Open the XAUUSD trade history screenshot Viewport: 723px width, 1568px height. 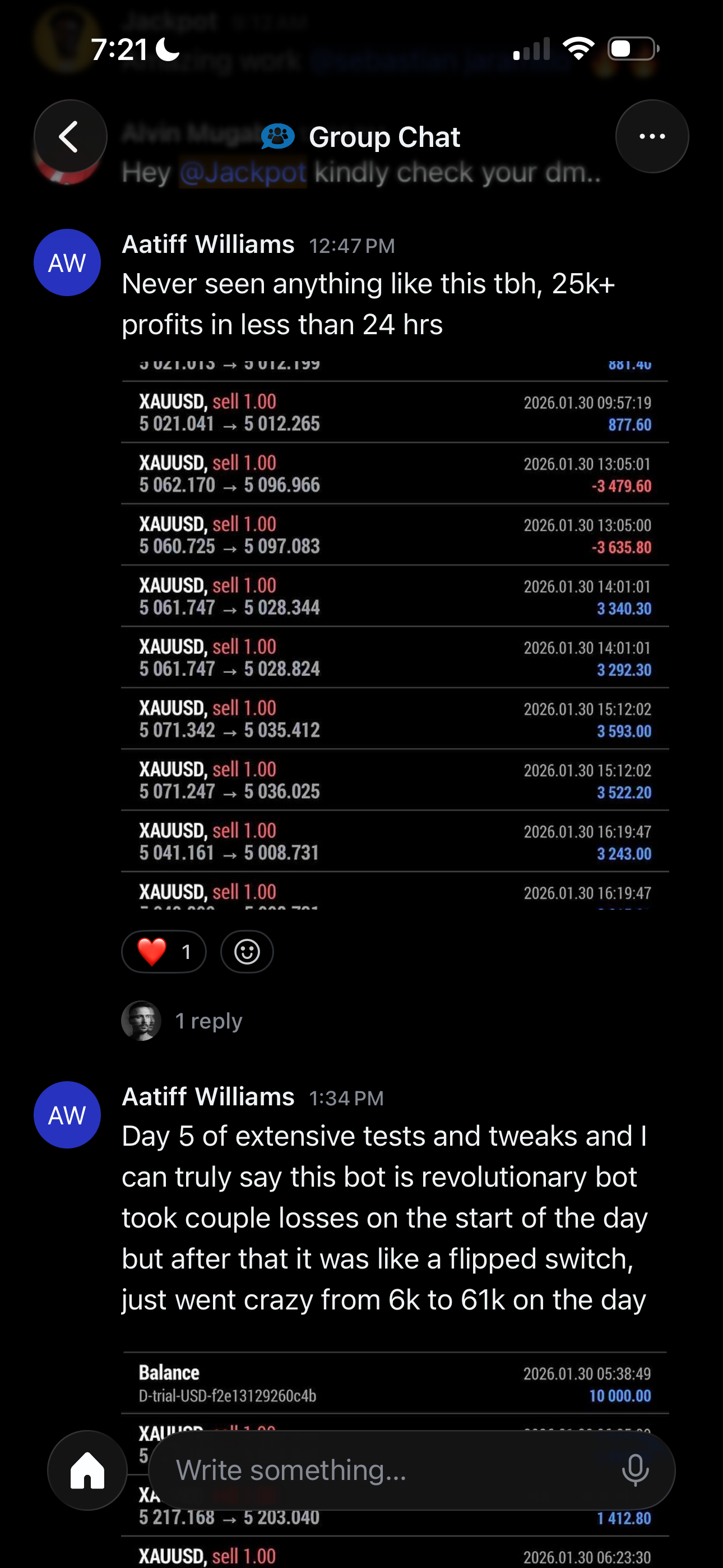[395, 633]
